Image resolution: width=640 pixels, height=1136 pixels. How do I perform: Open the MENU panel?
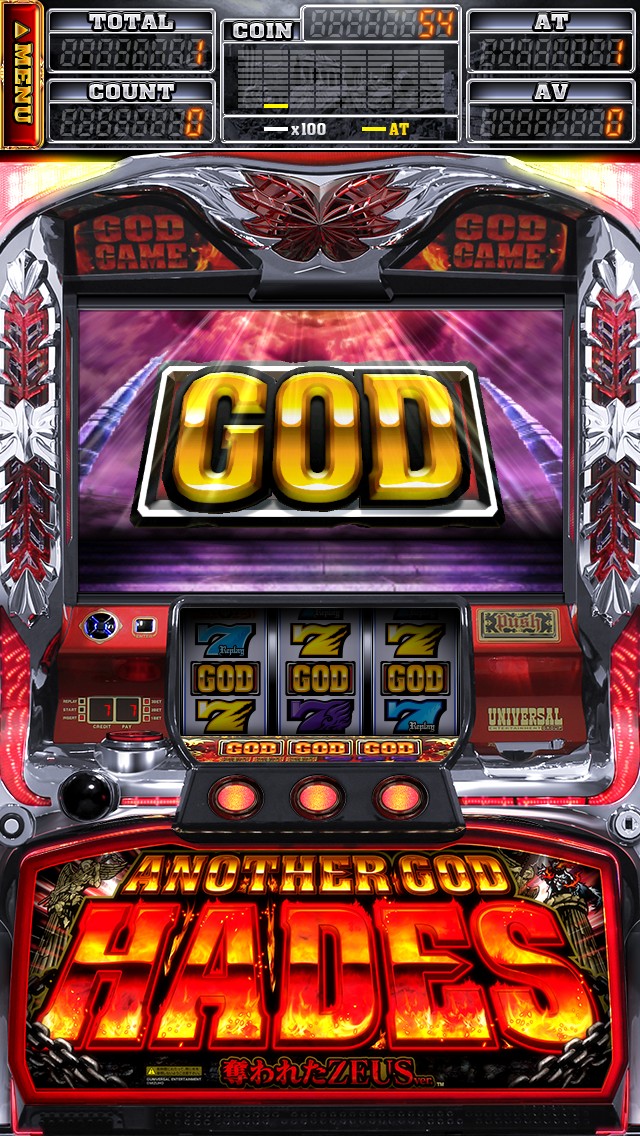[22, 75]
